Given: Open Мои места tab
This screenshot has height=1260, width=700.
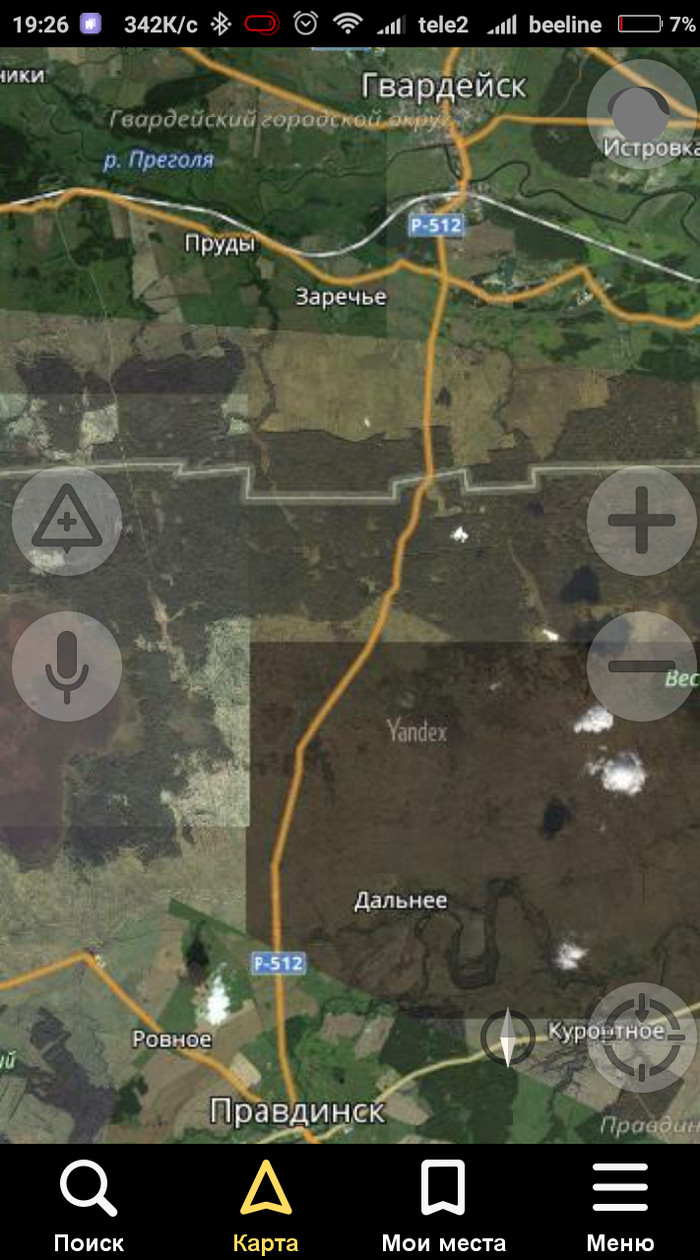Looking at the screenshot, I should coord(443,1205).
